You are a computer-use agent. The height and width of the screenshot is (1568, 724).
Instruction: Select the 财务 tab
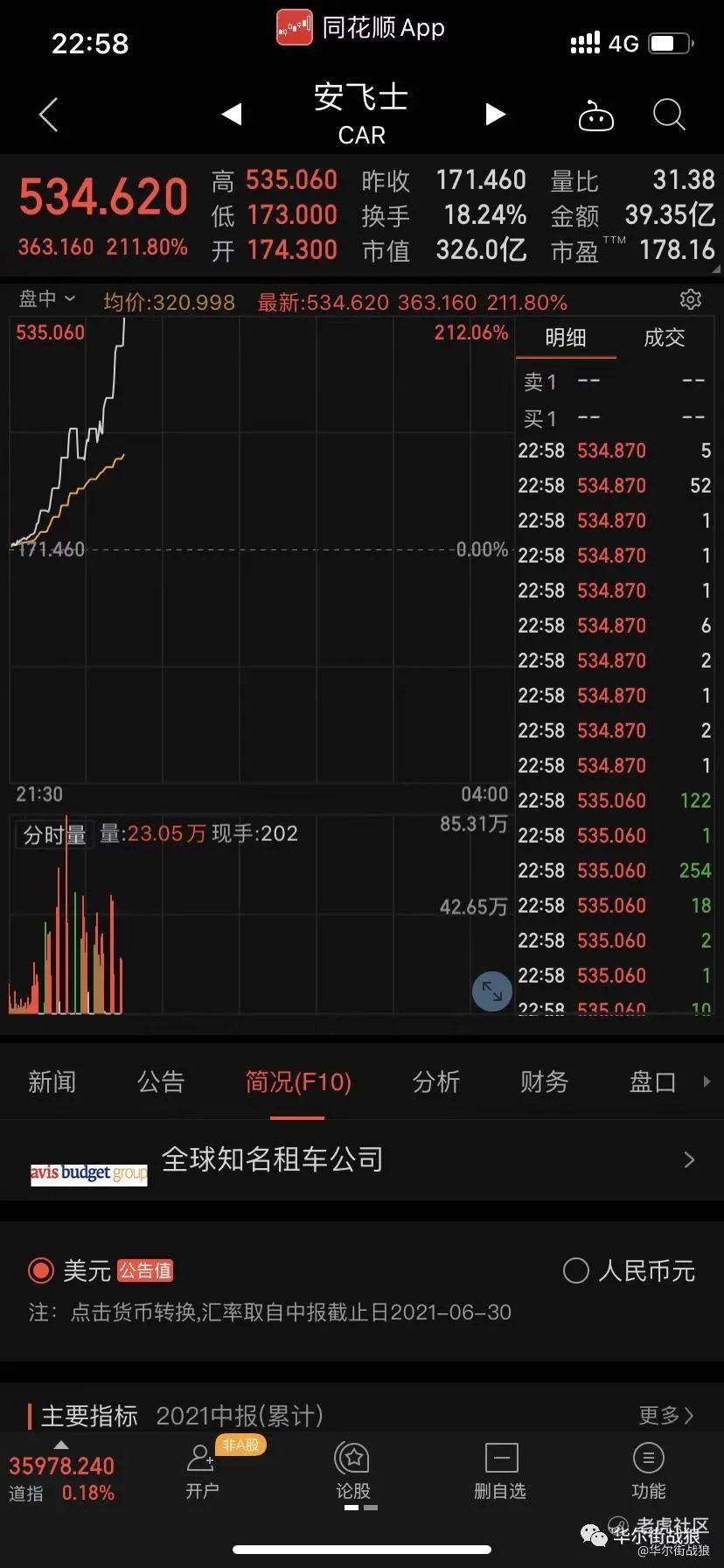click(544, 1082)
